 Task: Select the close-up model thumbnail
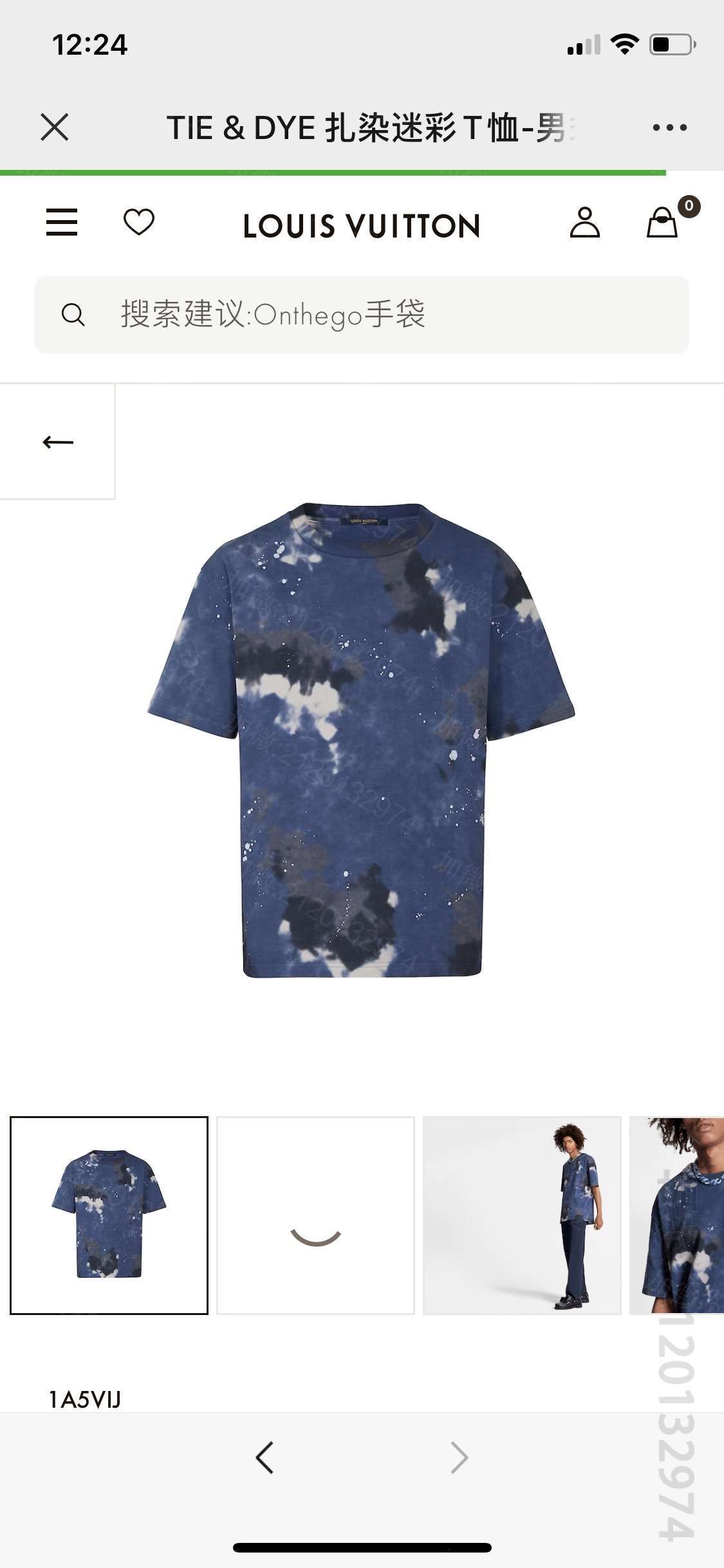tap(677, 1215)
